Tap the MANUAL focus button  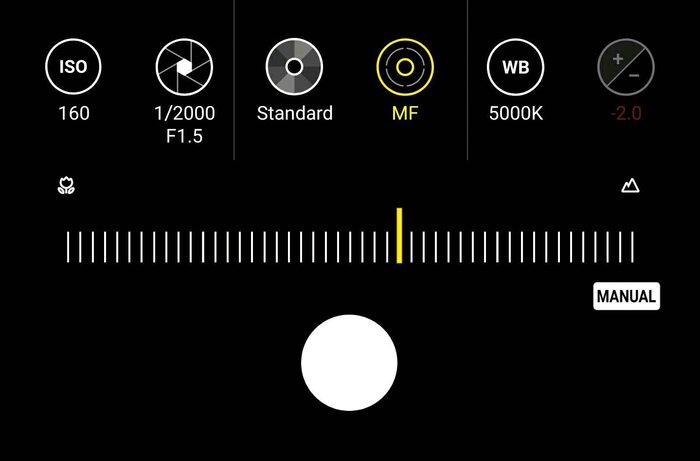point(626,296)
